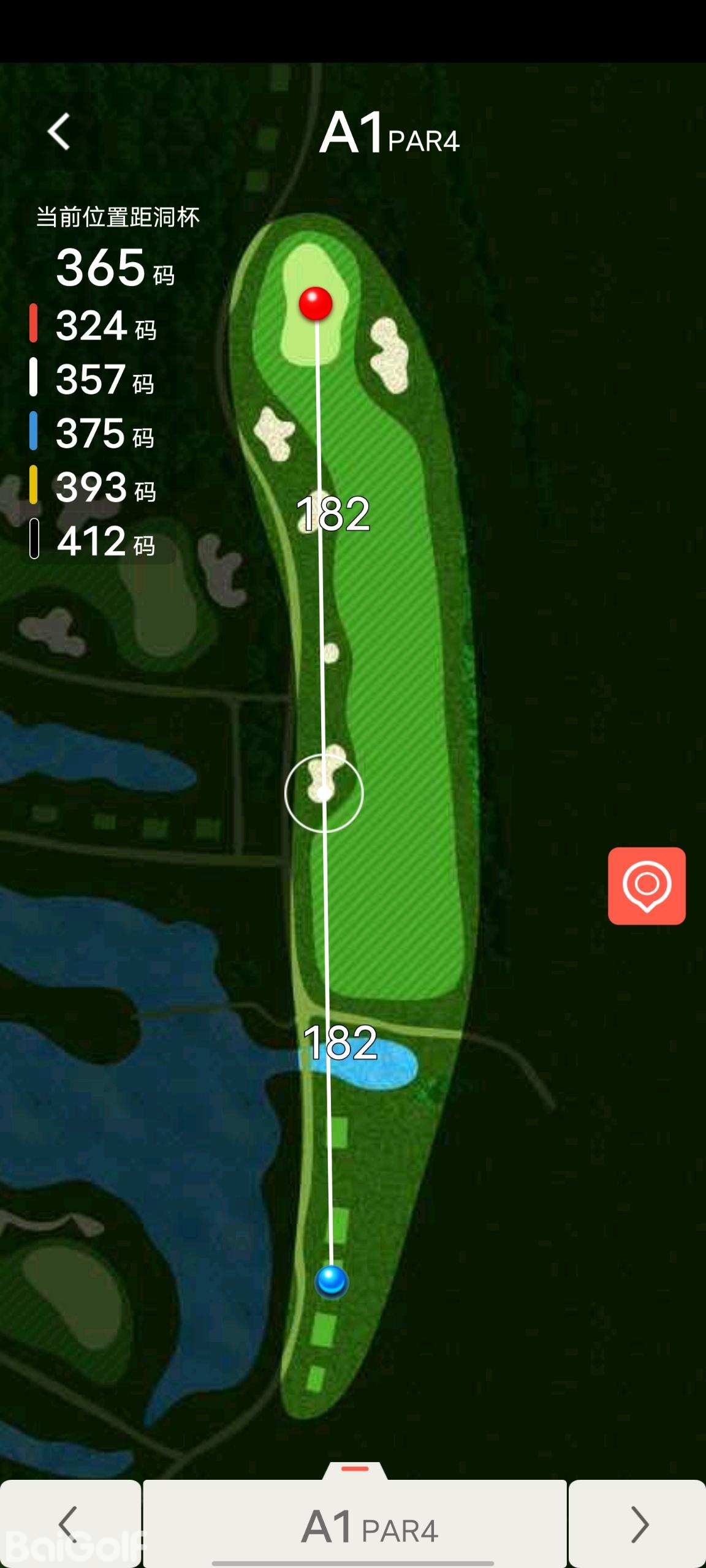706x1568 pixels.
Task: Go to the previous hole
Action: click(69, 1523)
